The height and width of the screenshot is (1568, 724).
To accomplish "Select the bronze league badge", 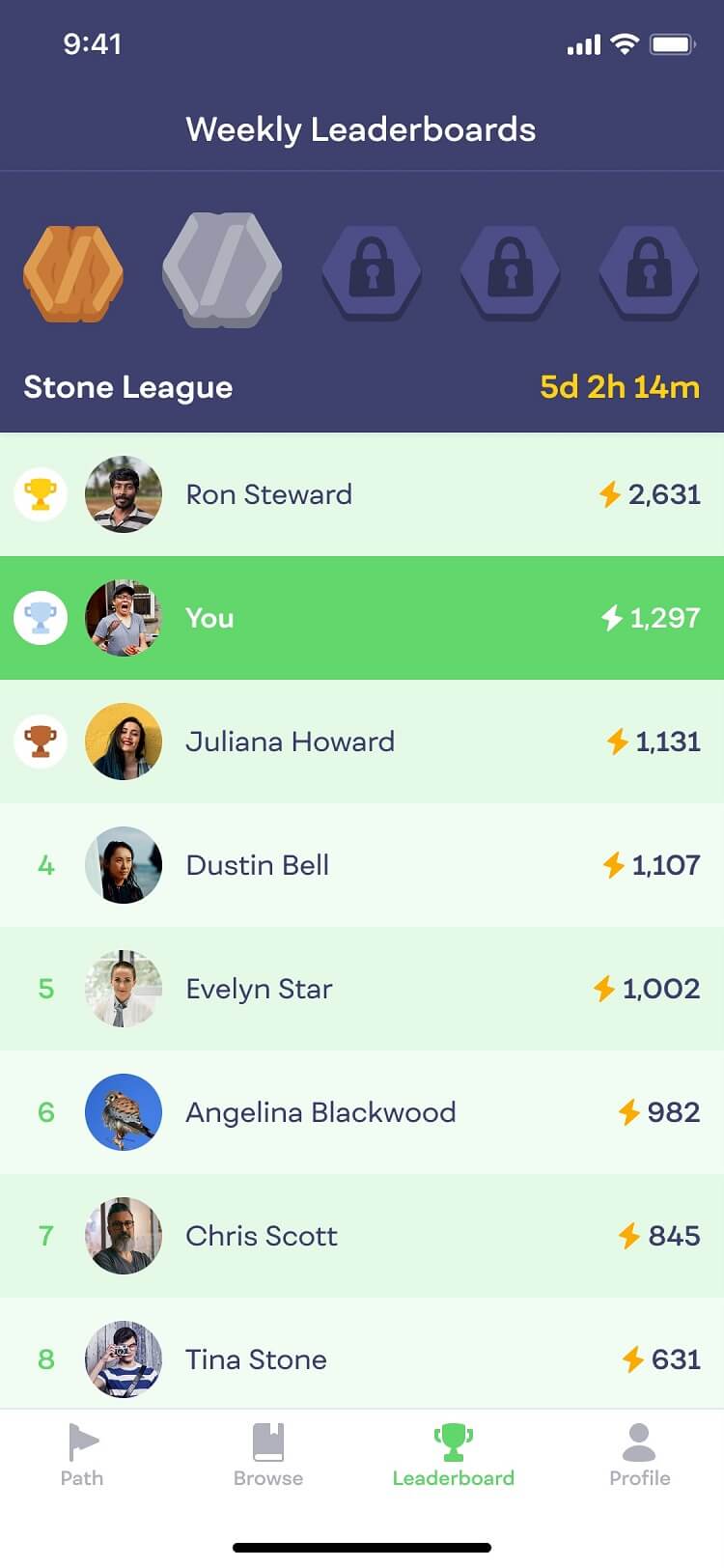I will (73, 273).
